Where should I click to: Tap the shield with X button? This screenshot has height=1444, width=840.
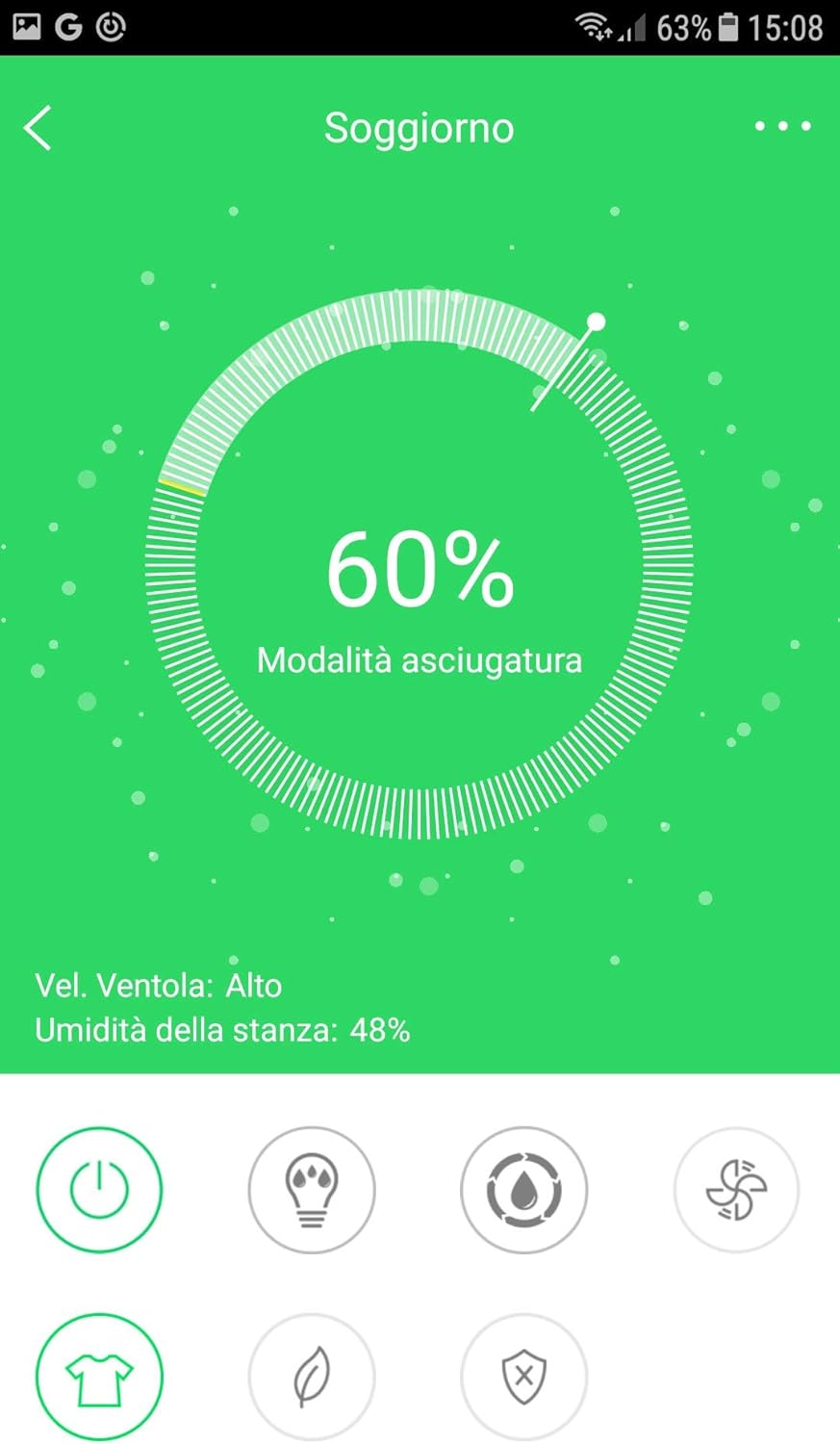tap(523, 1377)
